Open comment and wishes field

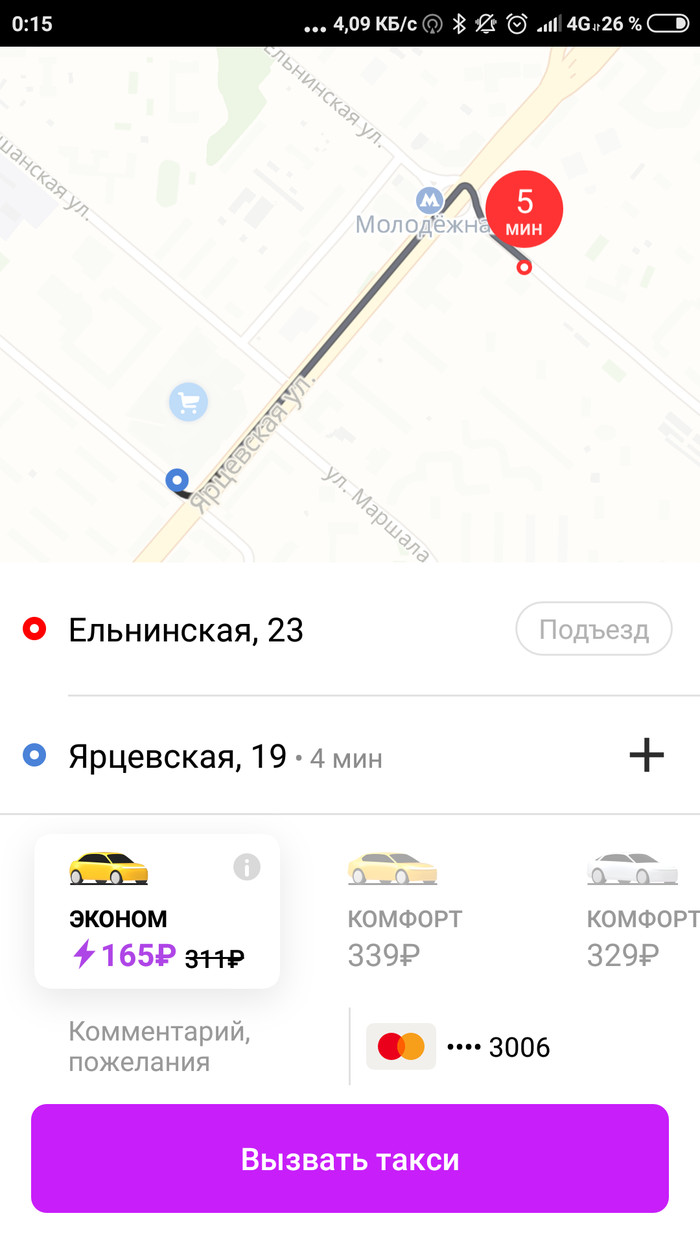(160, 1046)
